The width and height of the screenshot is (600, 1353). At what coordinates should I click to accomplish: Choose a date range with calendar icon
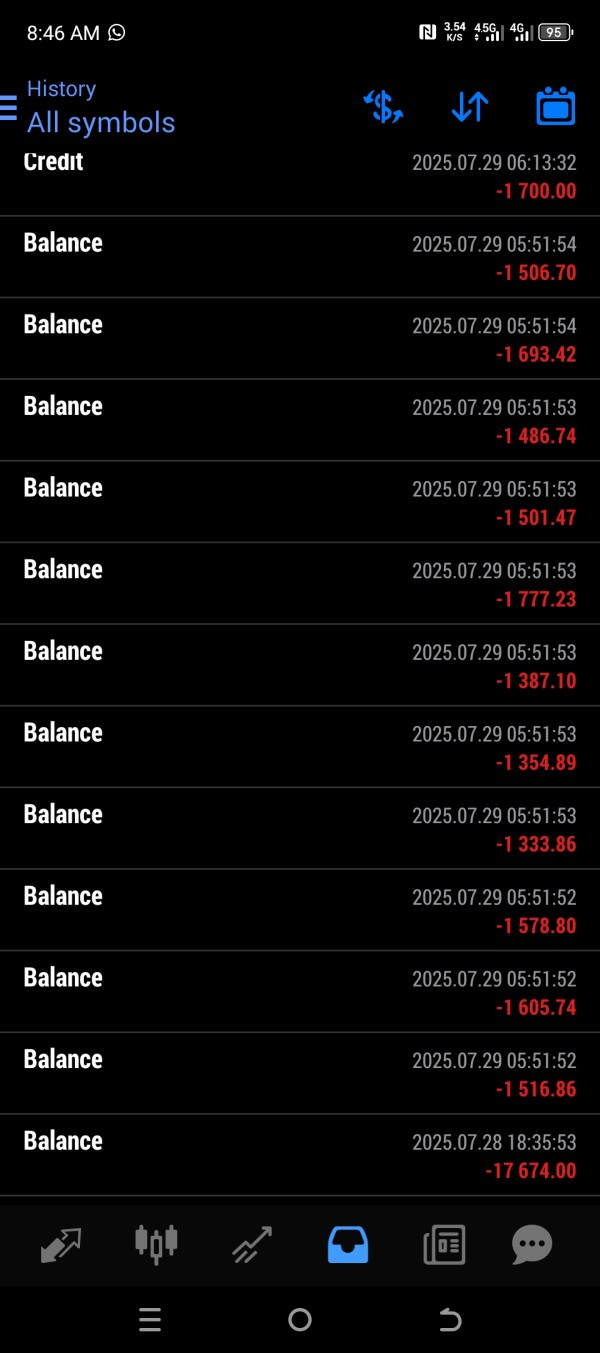click(x=556, y=106)
